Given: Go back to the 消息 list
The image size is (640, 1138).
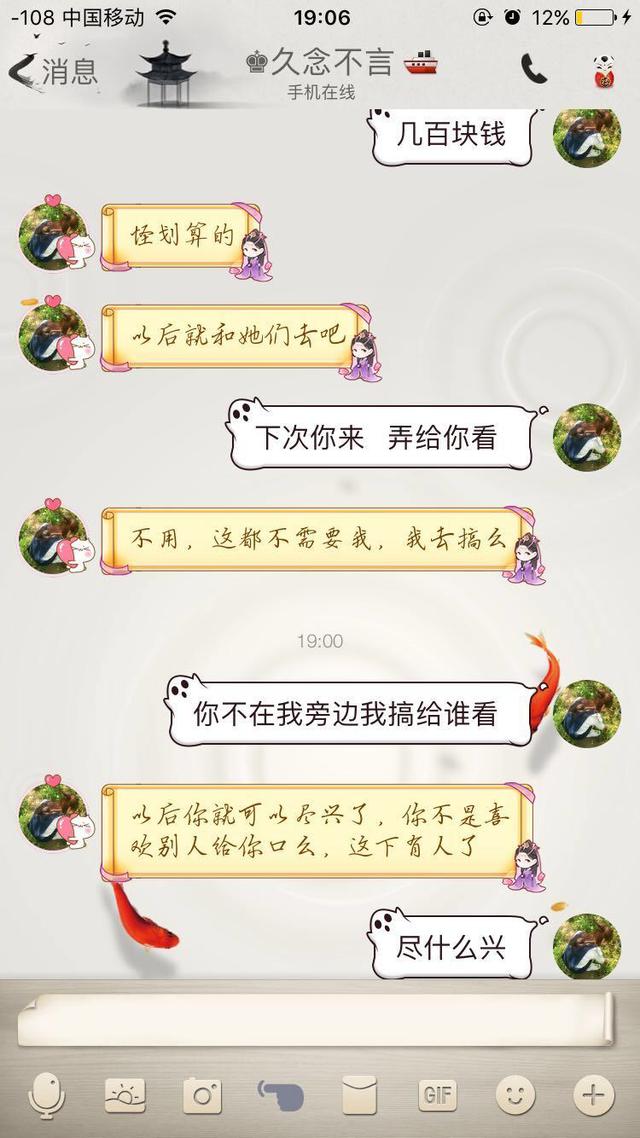Looking at the screenshot, I should (55, 70).
